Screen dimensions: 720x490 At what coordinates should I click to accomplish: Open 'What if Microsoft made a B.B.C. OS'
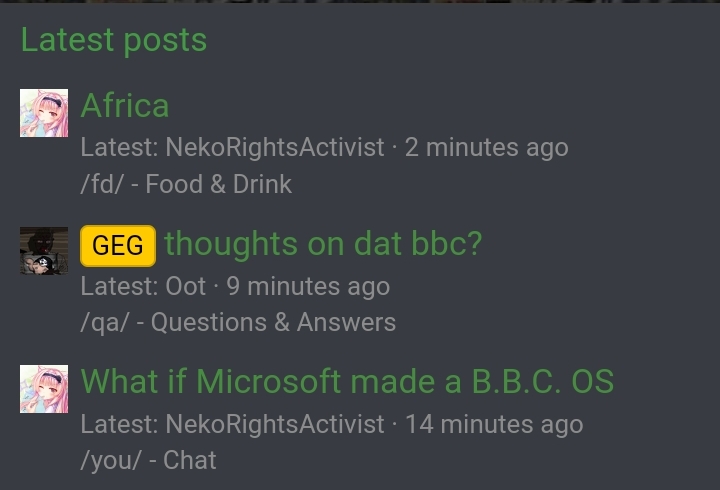click(x=346, y=381)
